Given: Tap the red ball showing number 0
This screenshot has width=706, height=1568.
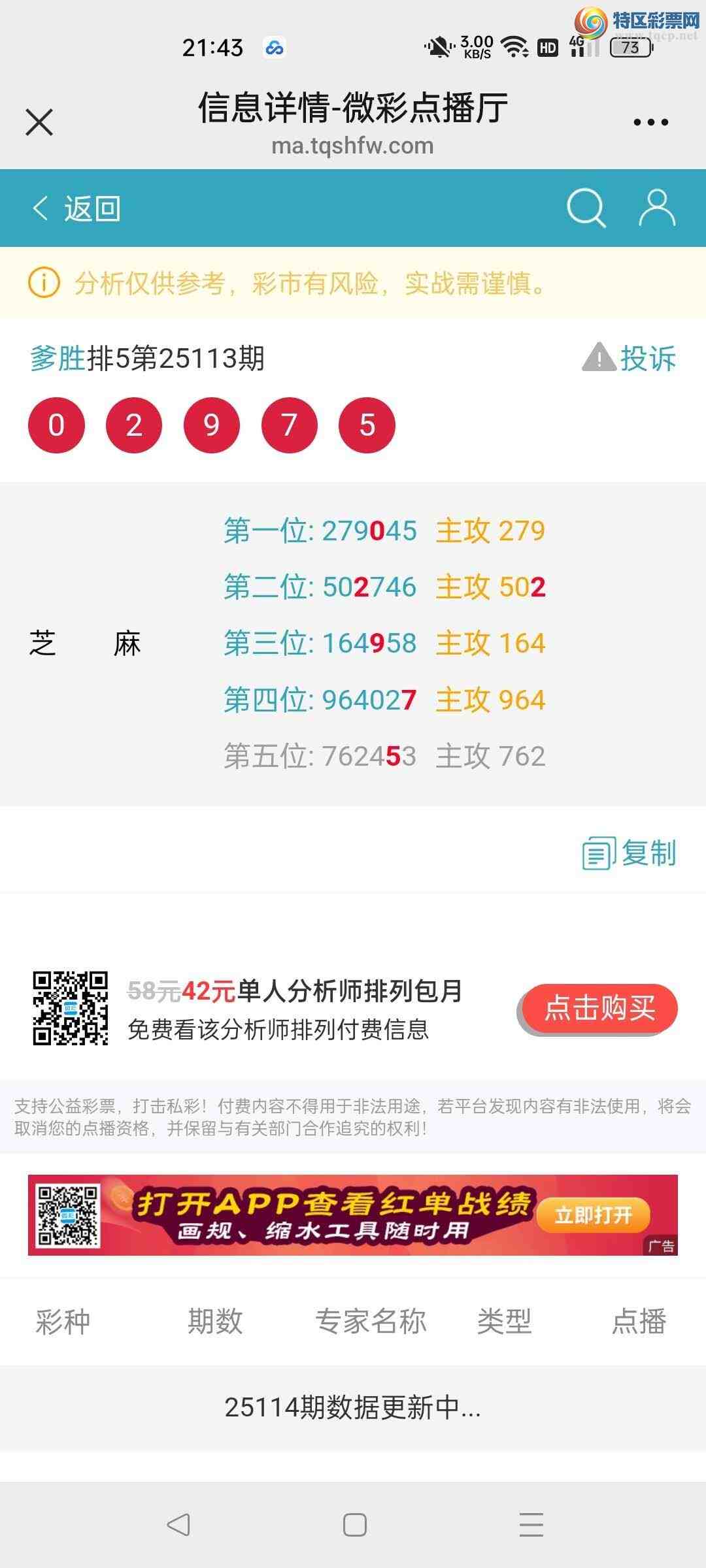Looking at the screenshot, I should click(56, 423).
